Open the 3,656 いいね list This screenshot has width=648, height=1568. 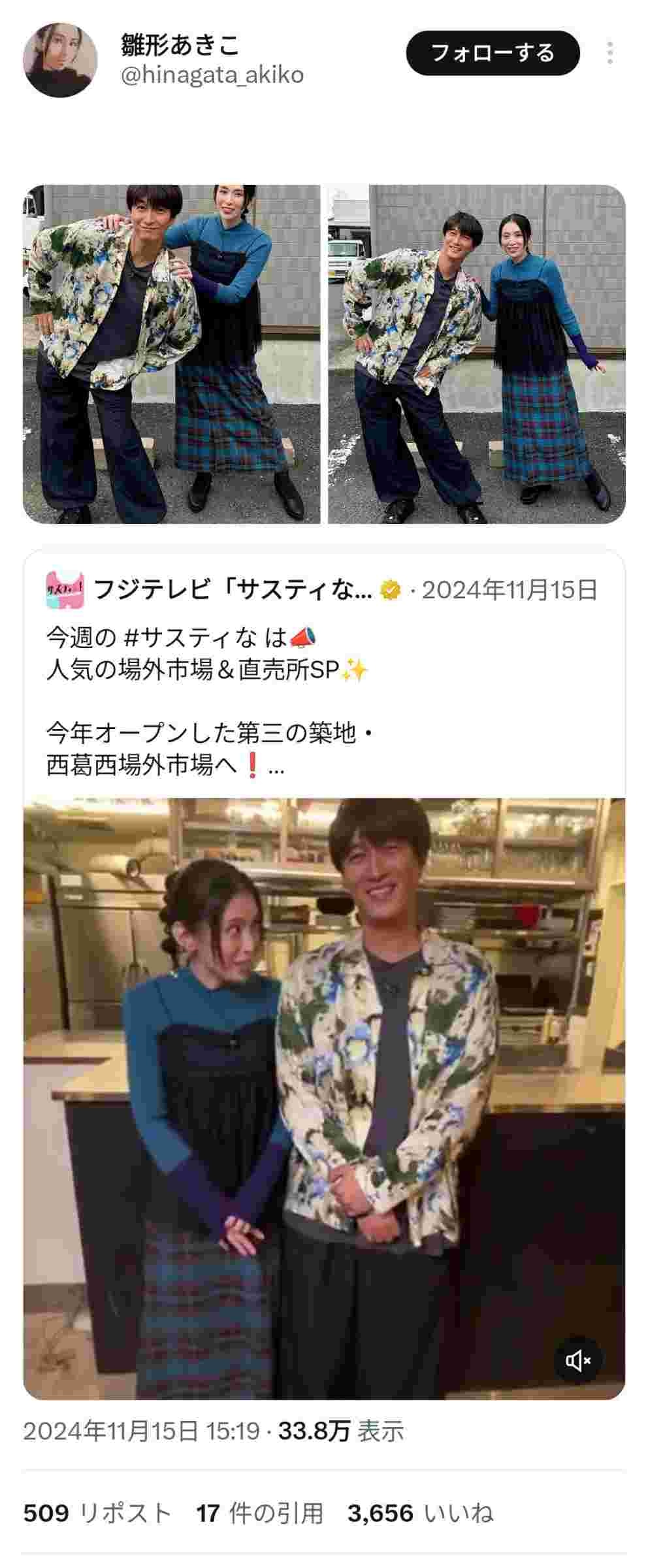pyautogui.click(x=419, y=1513)
